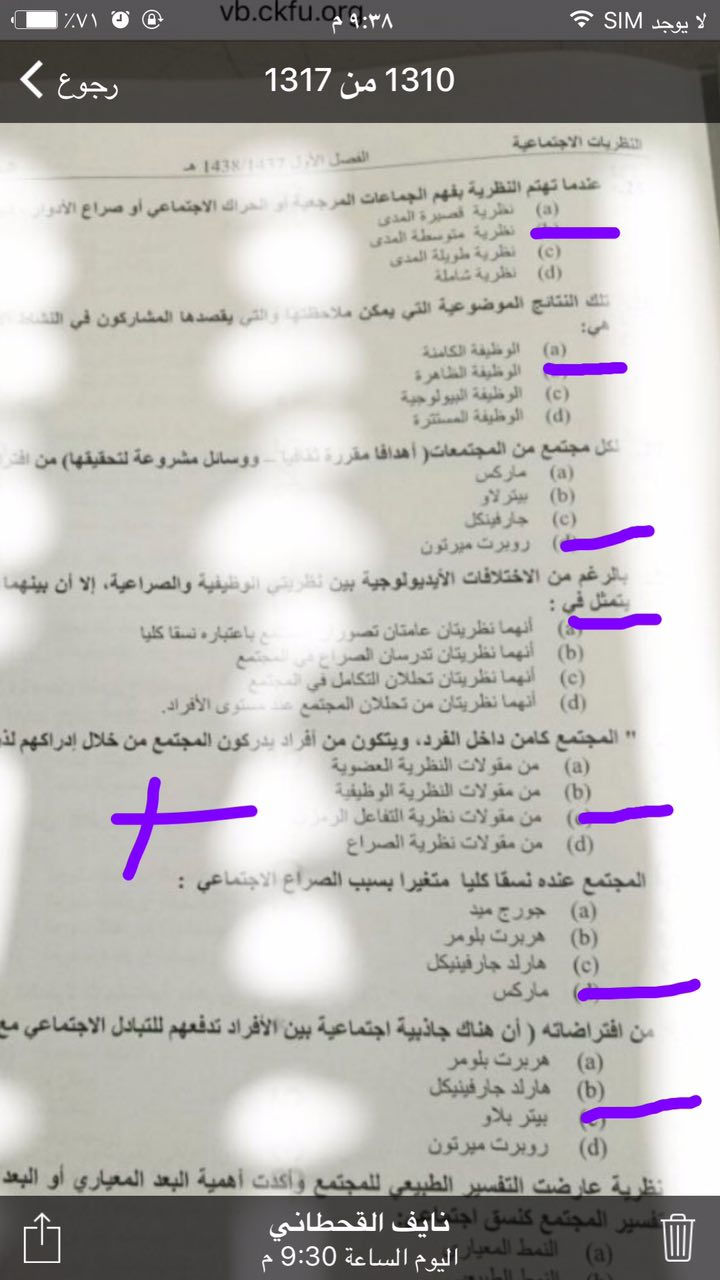Go back using the رجوع button

pos(69,81)
